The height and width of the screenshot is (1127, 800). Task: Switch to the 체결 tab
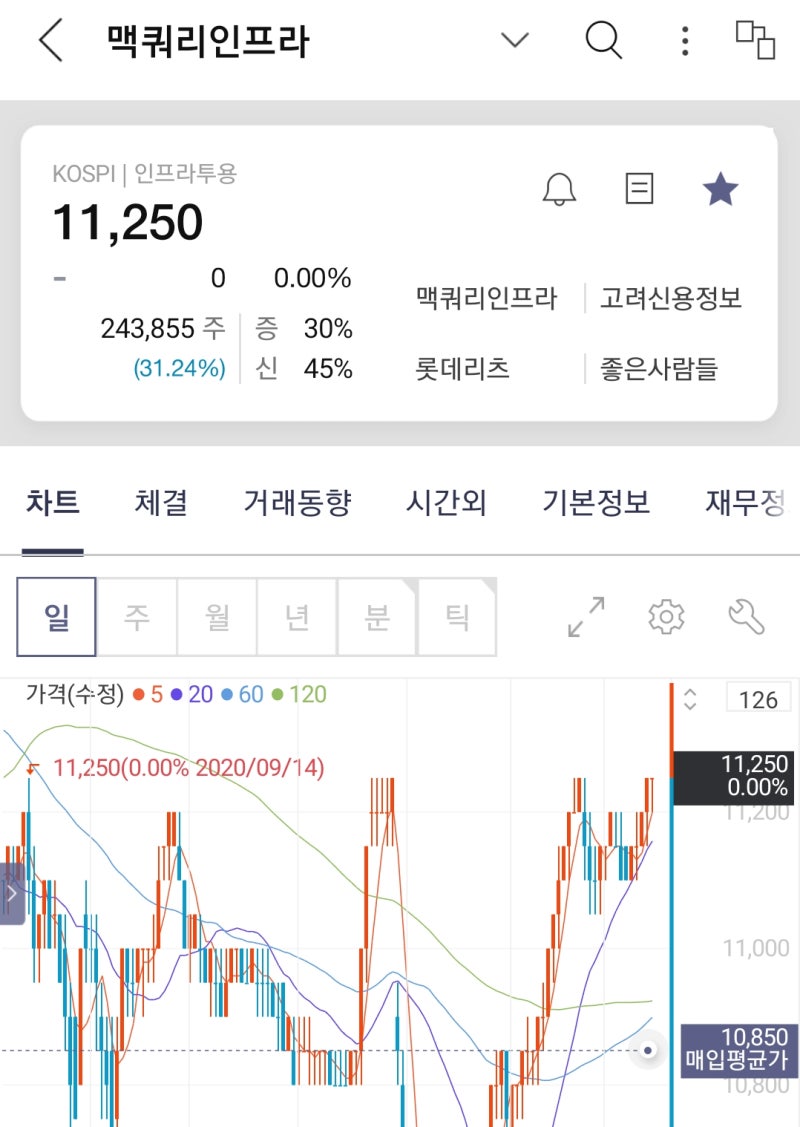coord(160,504)
